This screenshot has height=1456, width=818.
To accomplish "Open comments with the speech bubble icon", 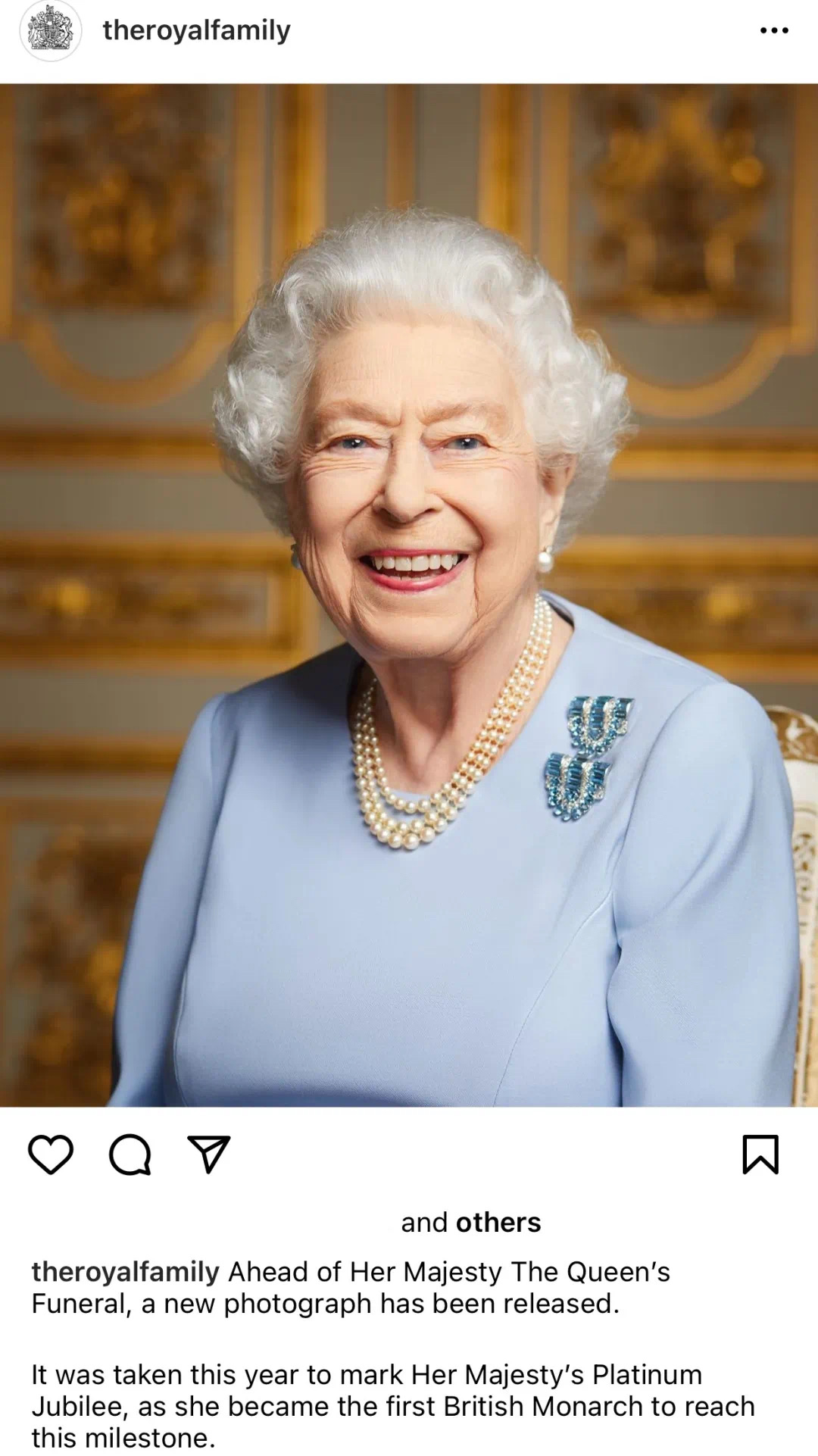I will pos(130,1154).
